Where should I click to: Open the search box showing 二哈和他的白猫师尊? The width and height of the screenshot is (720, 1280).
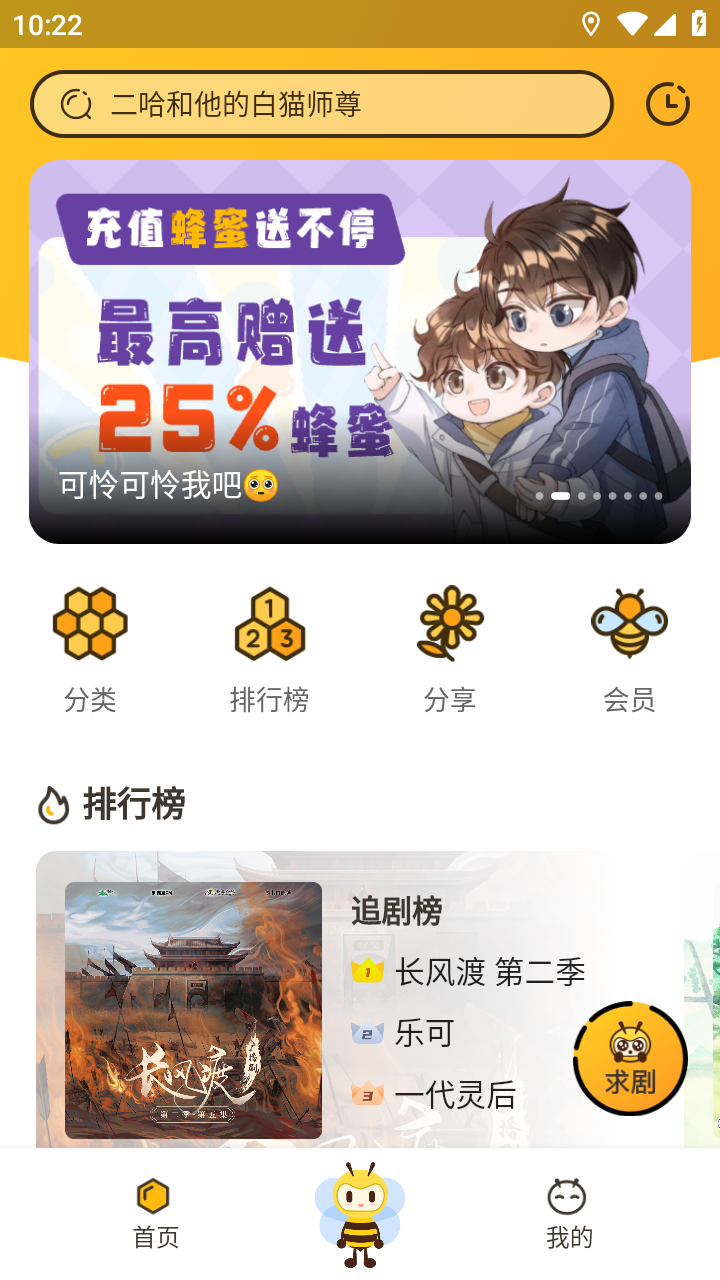[x=320, y=104]
